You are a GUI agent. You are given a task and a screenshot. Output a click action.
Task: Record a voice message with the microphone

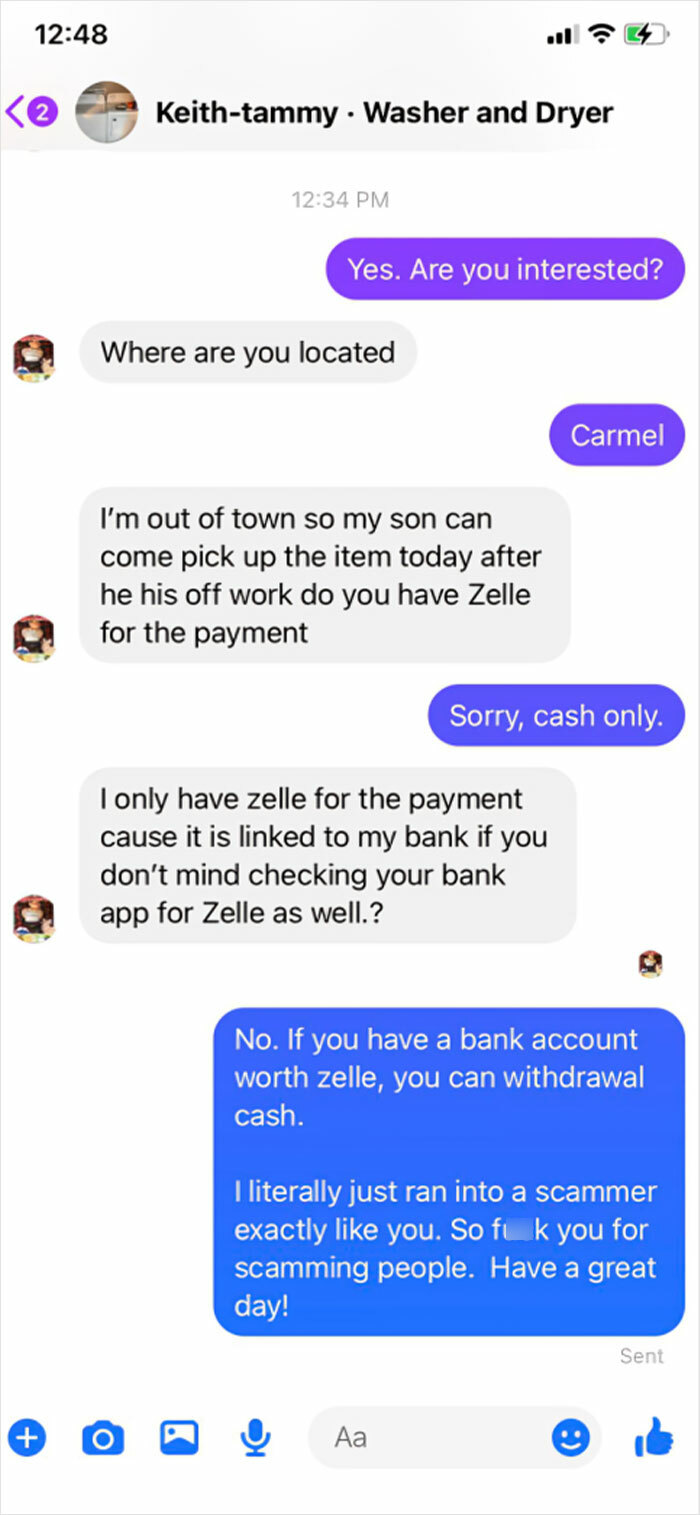coord(256,1438)
